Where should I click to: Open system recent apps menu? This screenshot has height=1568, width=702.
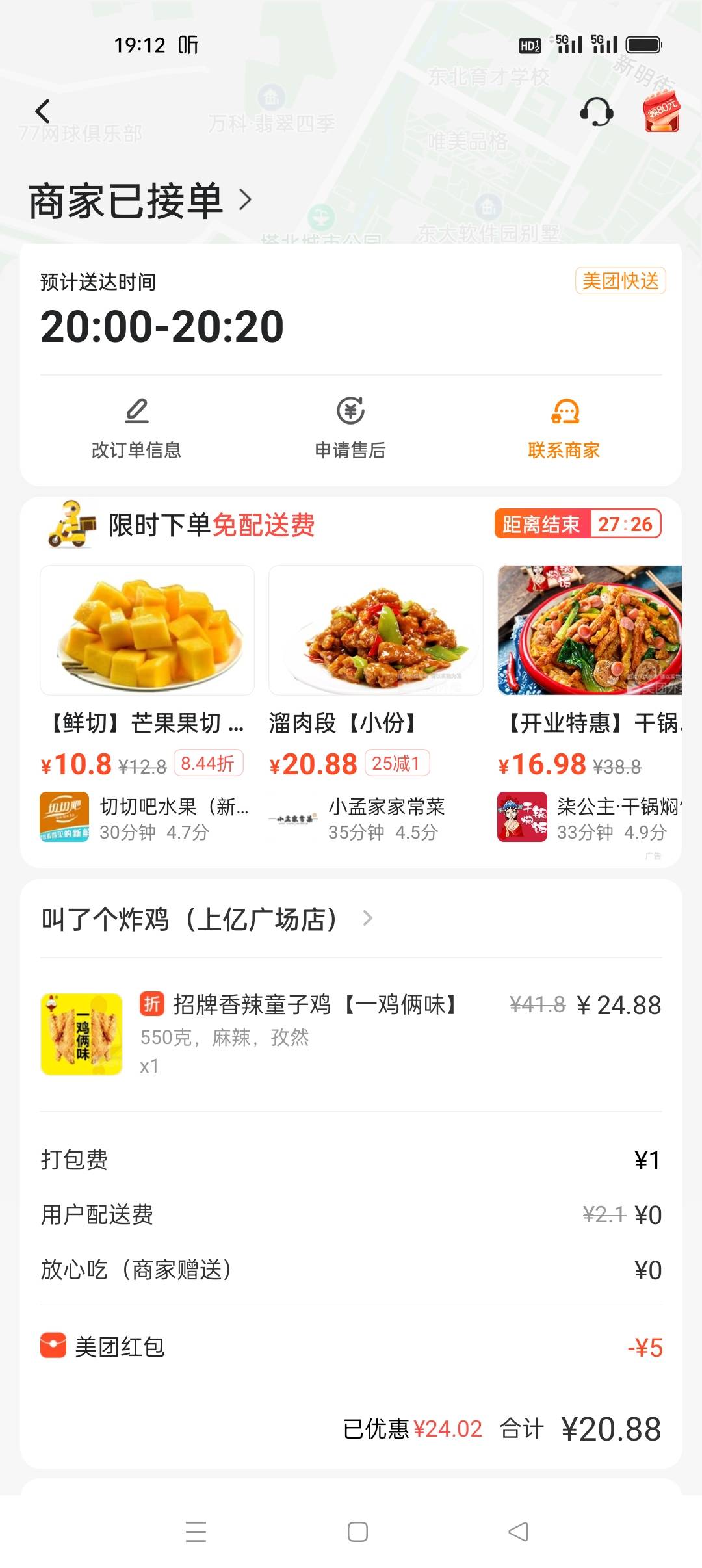point(196,1532)
